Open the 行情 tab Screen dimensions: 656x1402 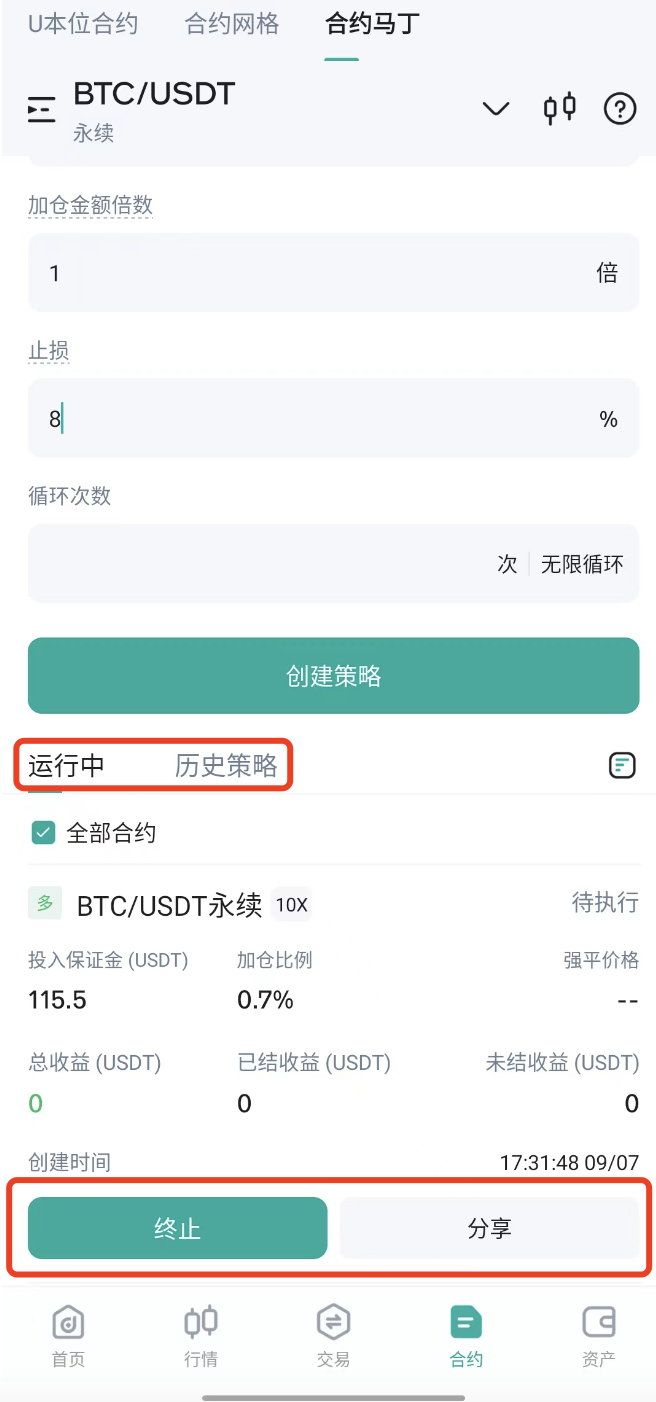[201, 1336]
